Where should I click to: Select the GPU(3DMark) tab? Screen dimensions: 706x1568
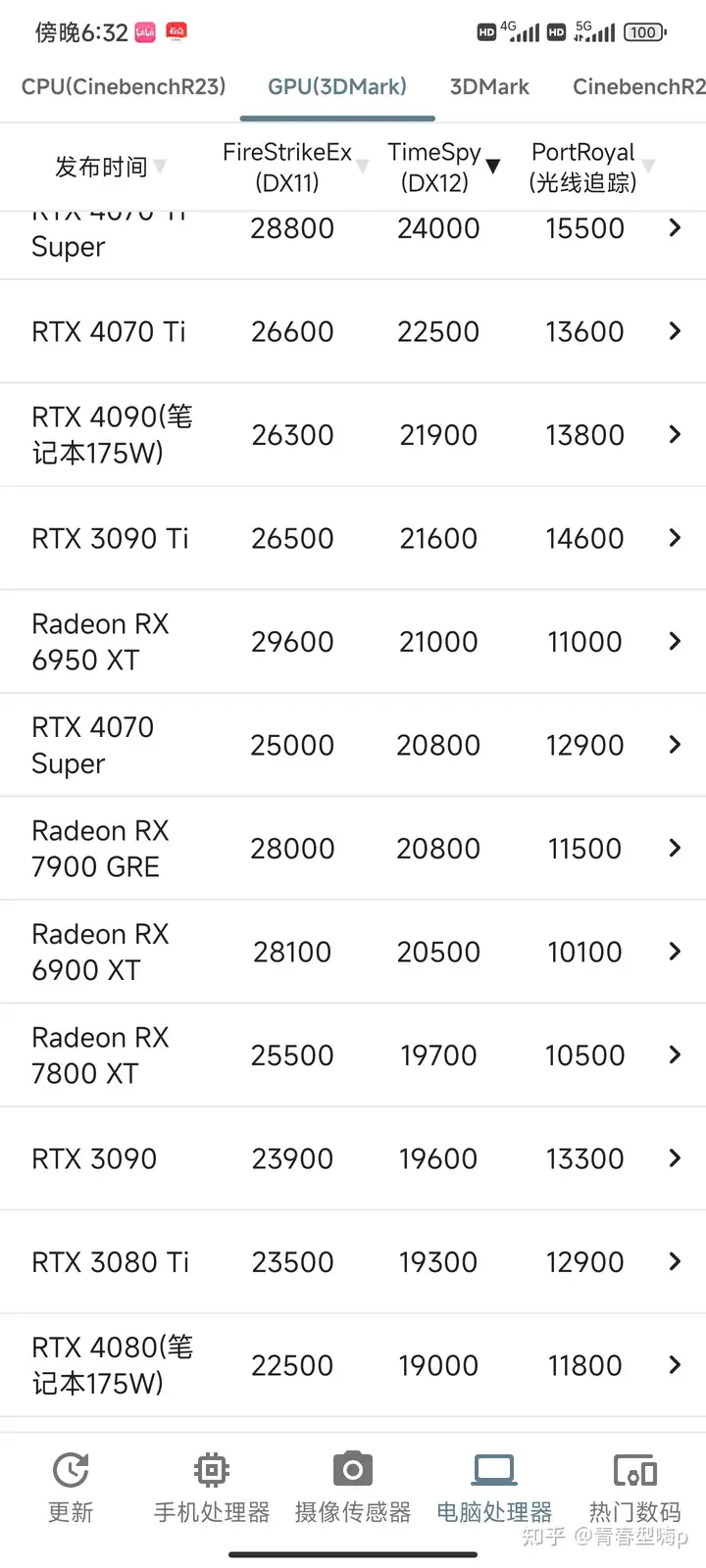336,86
